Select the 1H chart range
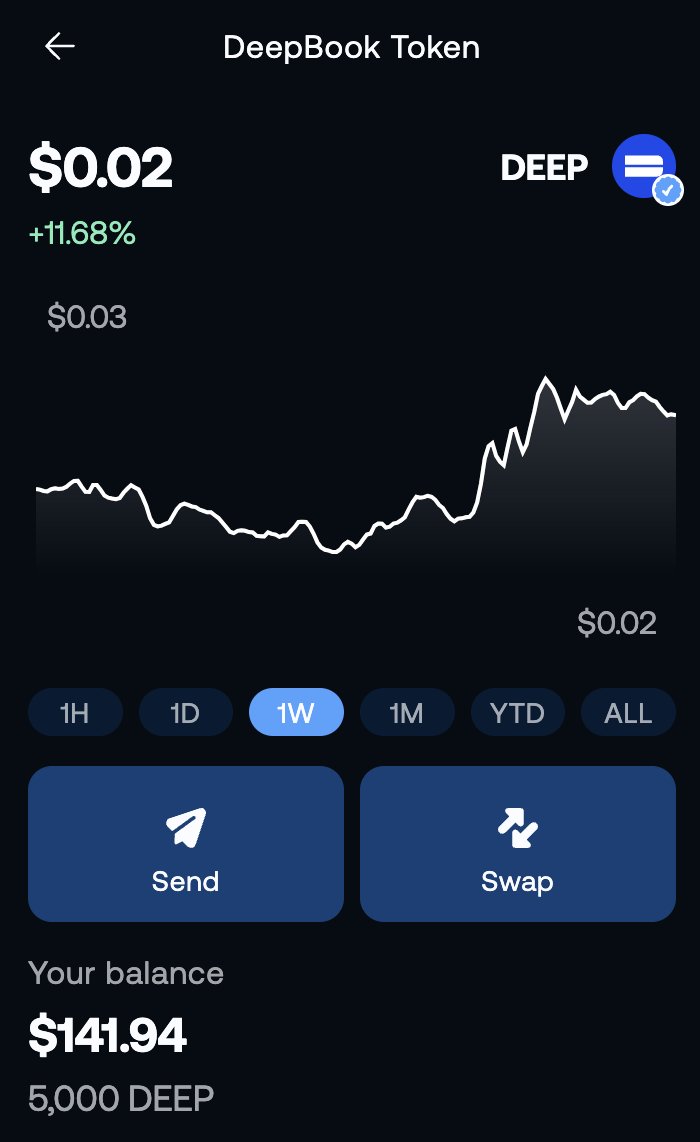 point(75,713)
